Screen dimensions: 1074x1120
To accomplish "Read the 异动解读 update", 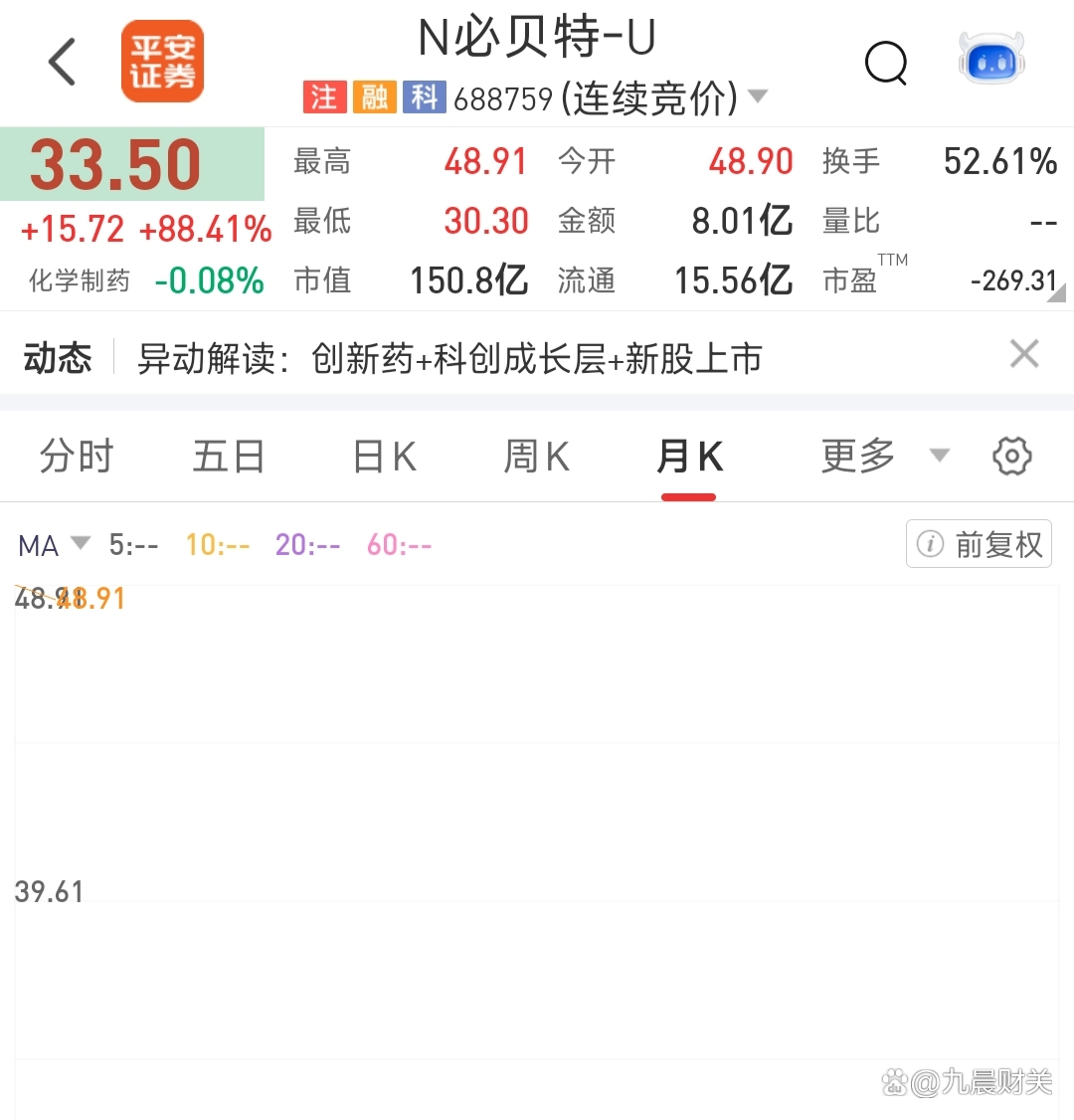I will (x=449, y=358).
